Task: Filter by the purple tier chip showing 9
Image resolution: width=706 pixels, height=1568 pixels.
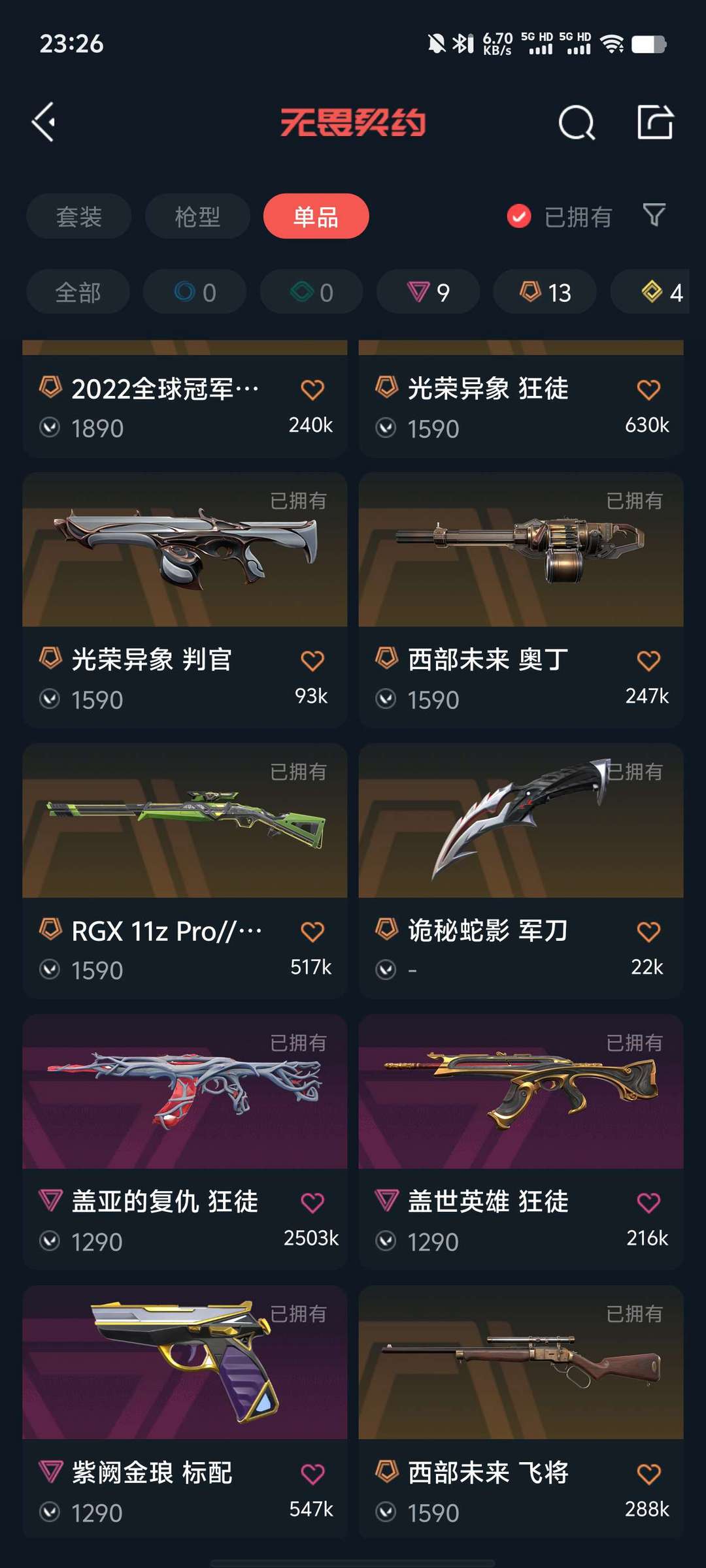Action: tap(428, 292)
